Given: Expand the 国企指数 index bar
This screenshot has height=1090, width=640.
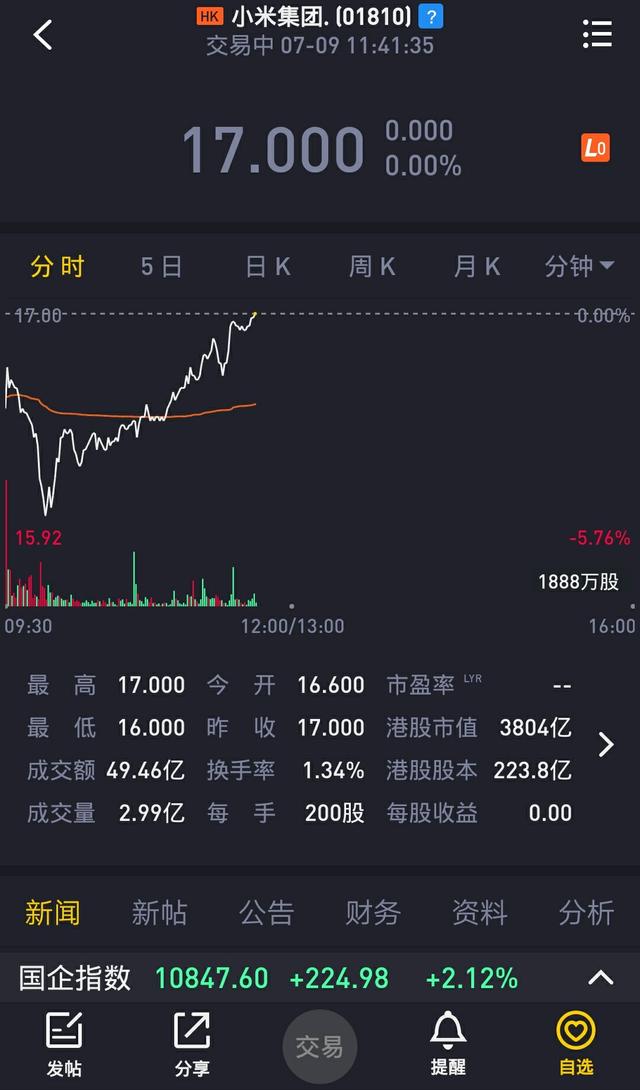Looking at the screenshot, I should [600, 978].
